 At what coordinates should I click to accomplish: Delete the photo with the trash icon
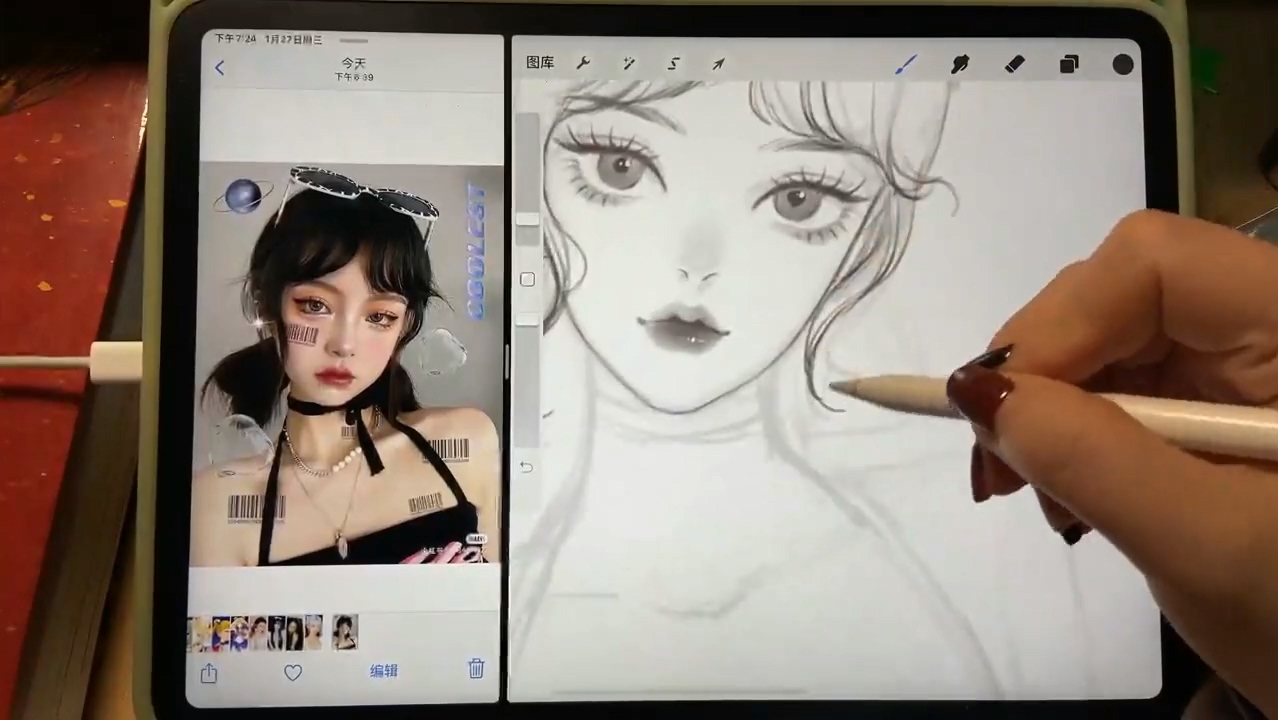[x=476, y=669]
